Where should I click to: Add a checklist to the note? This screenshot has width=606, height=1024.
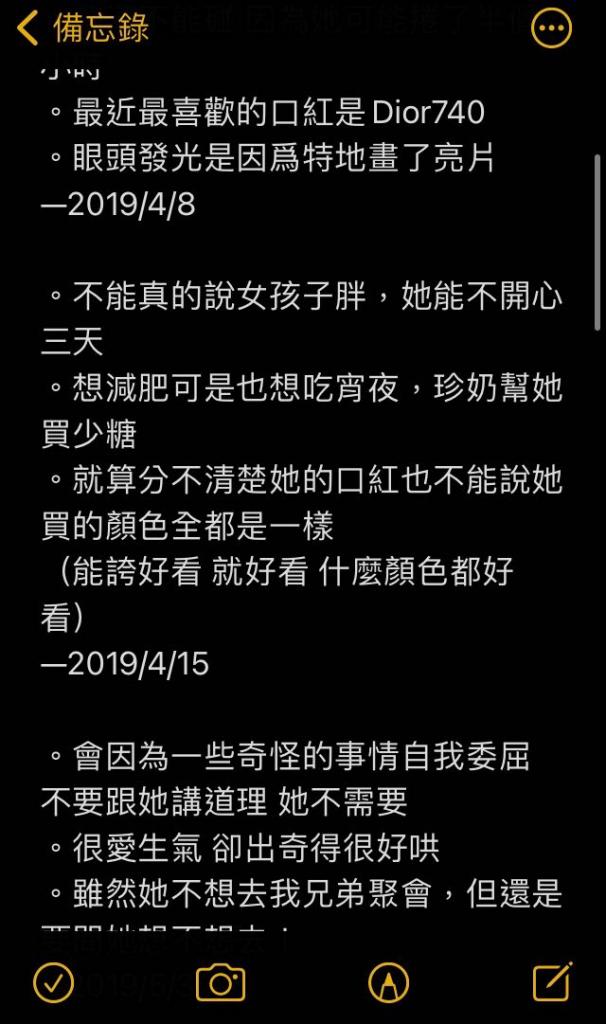54,983
